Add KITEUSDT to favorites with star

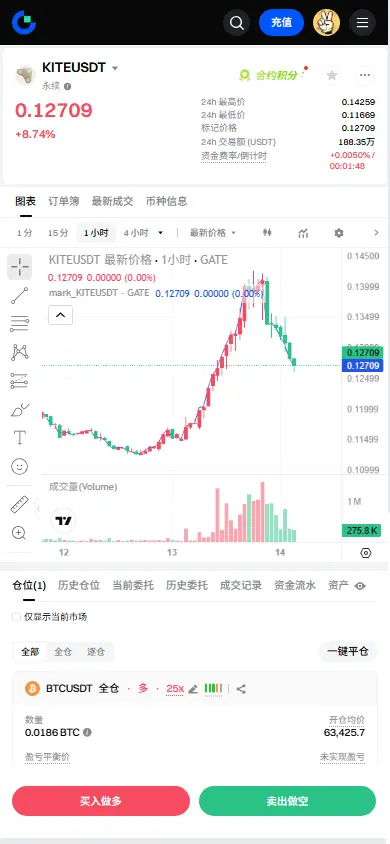[332, 75]
